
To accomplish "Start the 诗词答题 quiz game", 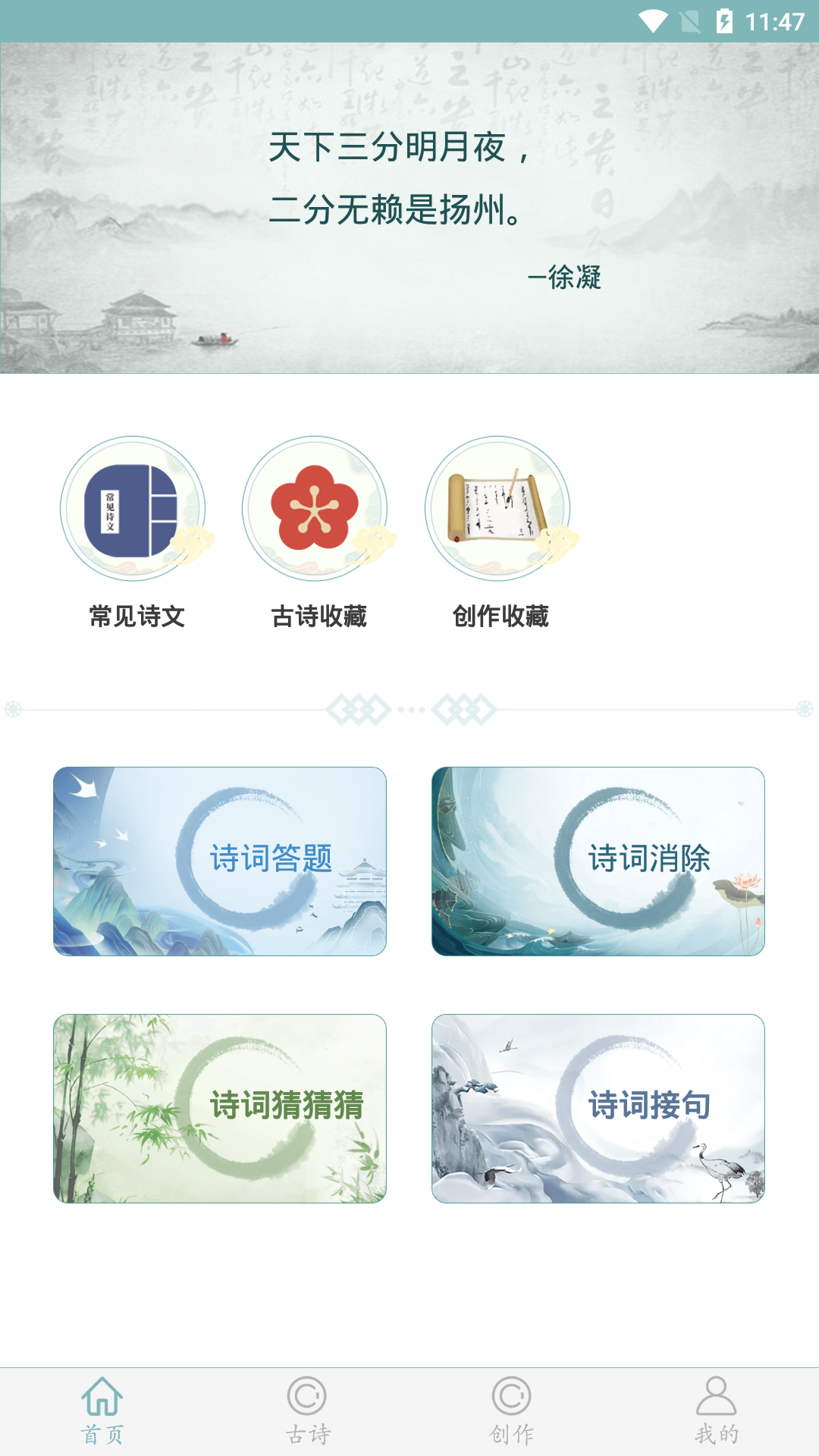I will (x=220, y=861).
